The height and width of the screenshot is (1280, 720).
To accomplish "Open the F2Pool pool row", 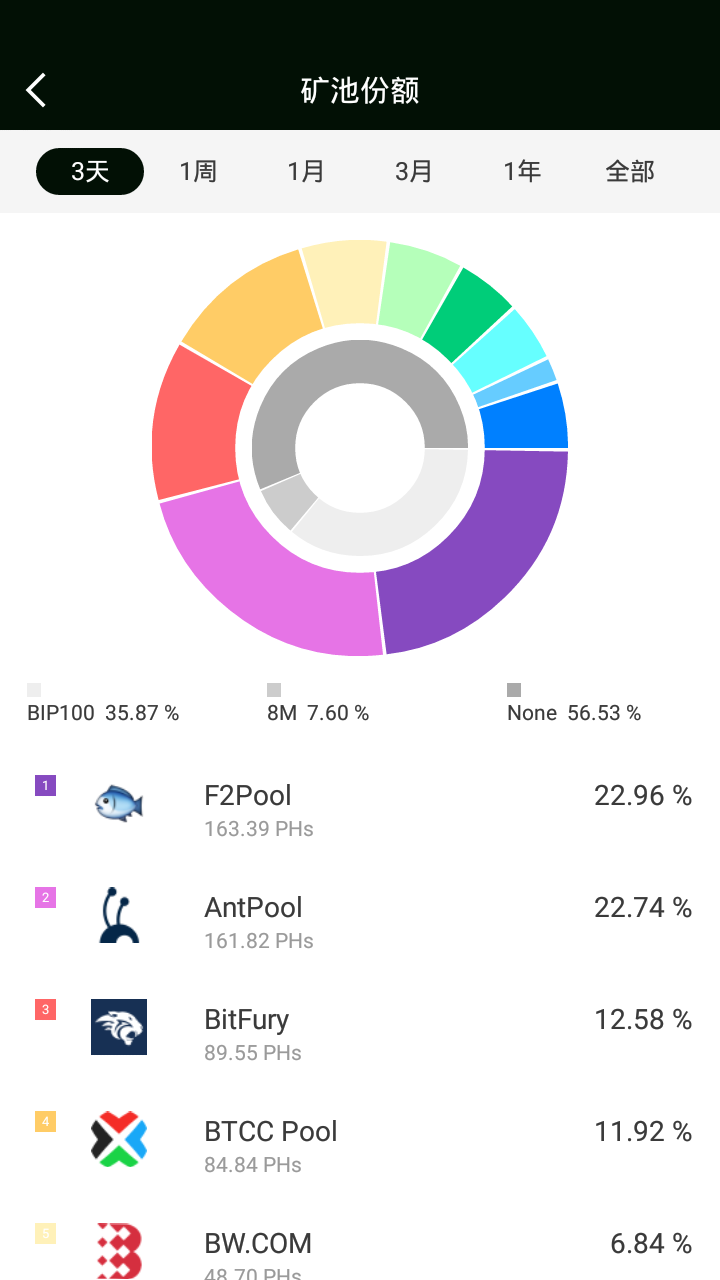I will [360, 808].
